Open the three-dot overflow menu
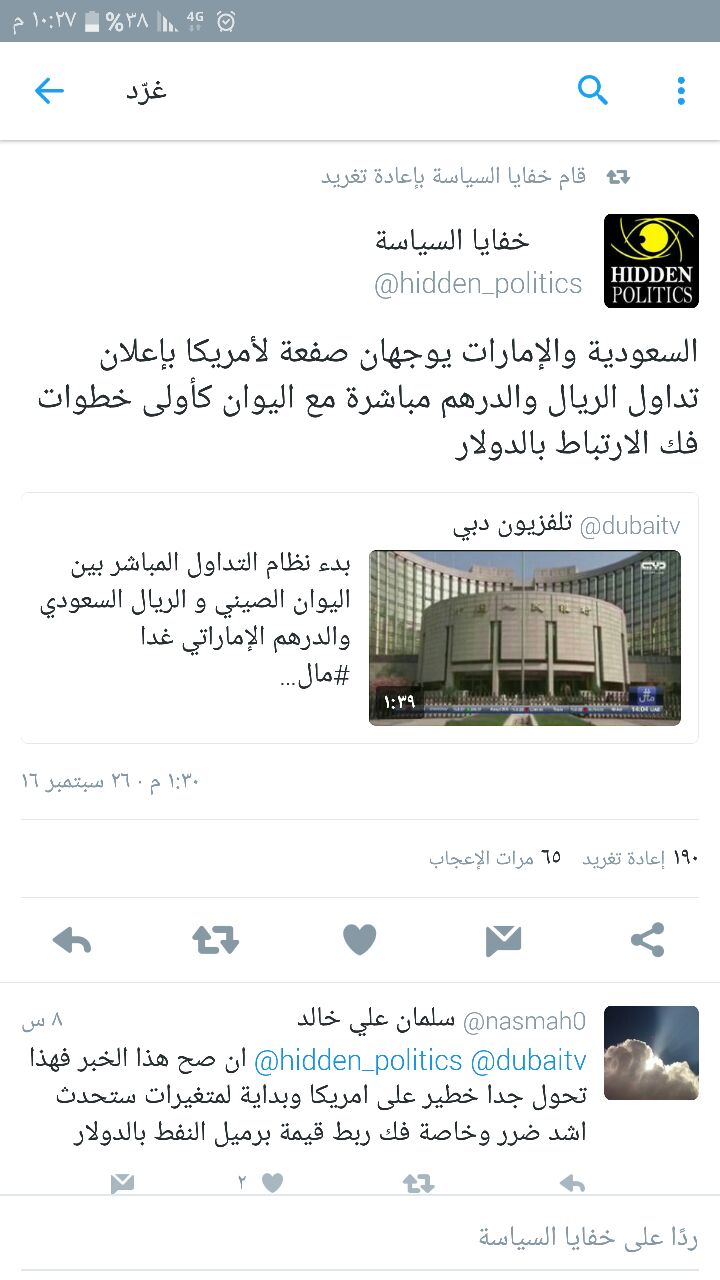This screenshot has height=1280, width=720. (681, 91)
